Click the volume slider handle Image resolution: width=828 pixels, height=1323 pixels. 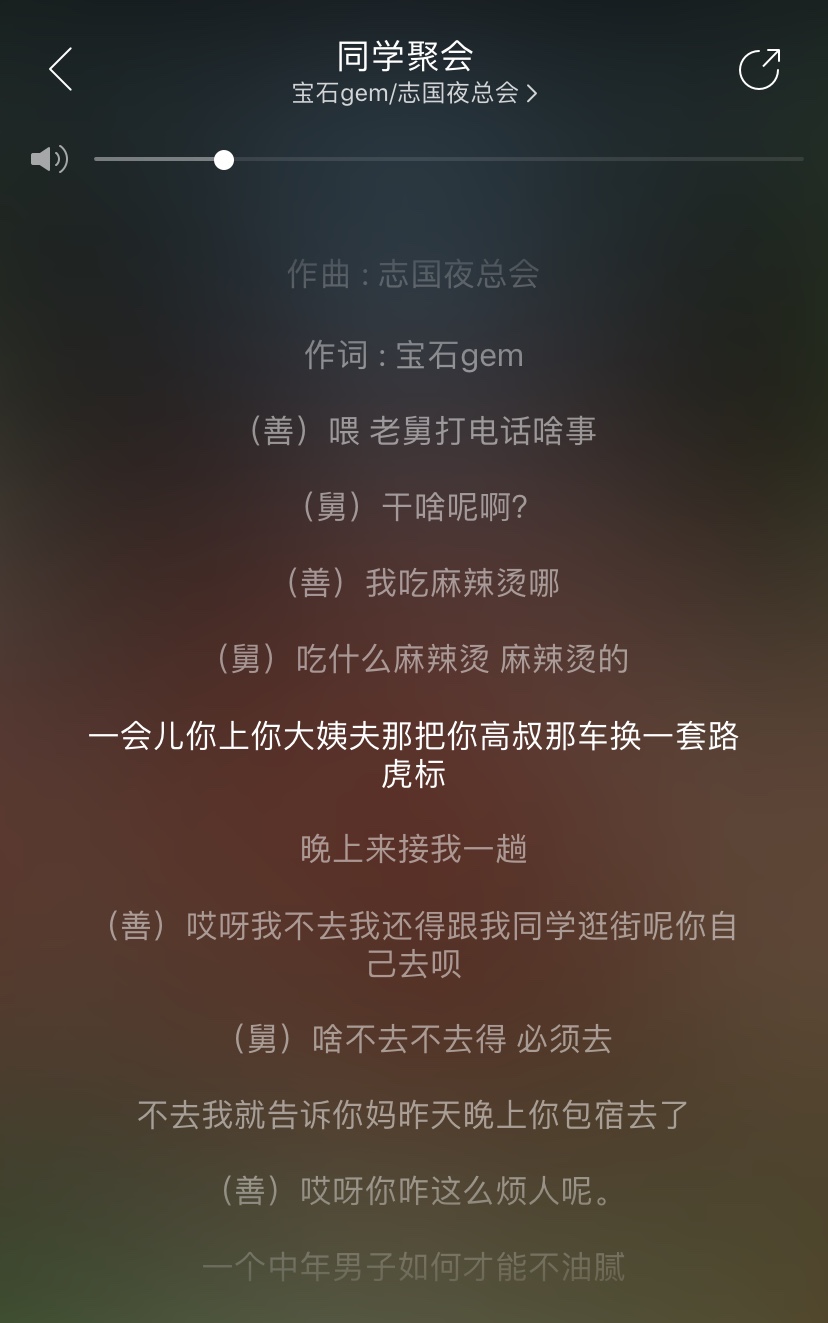click(x=223, y=159)
